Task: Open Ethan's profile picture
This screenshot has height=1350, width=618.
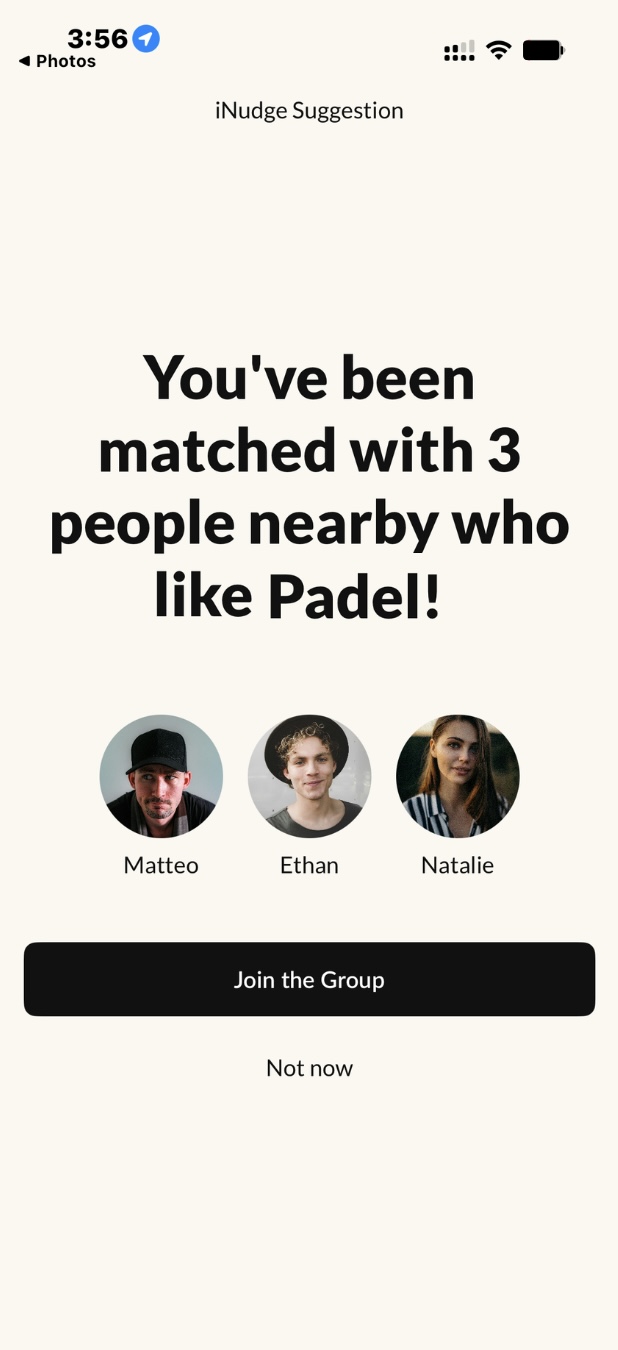Action: pos(309,776)
